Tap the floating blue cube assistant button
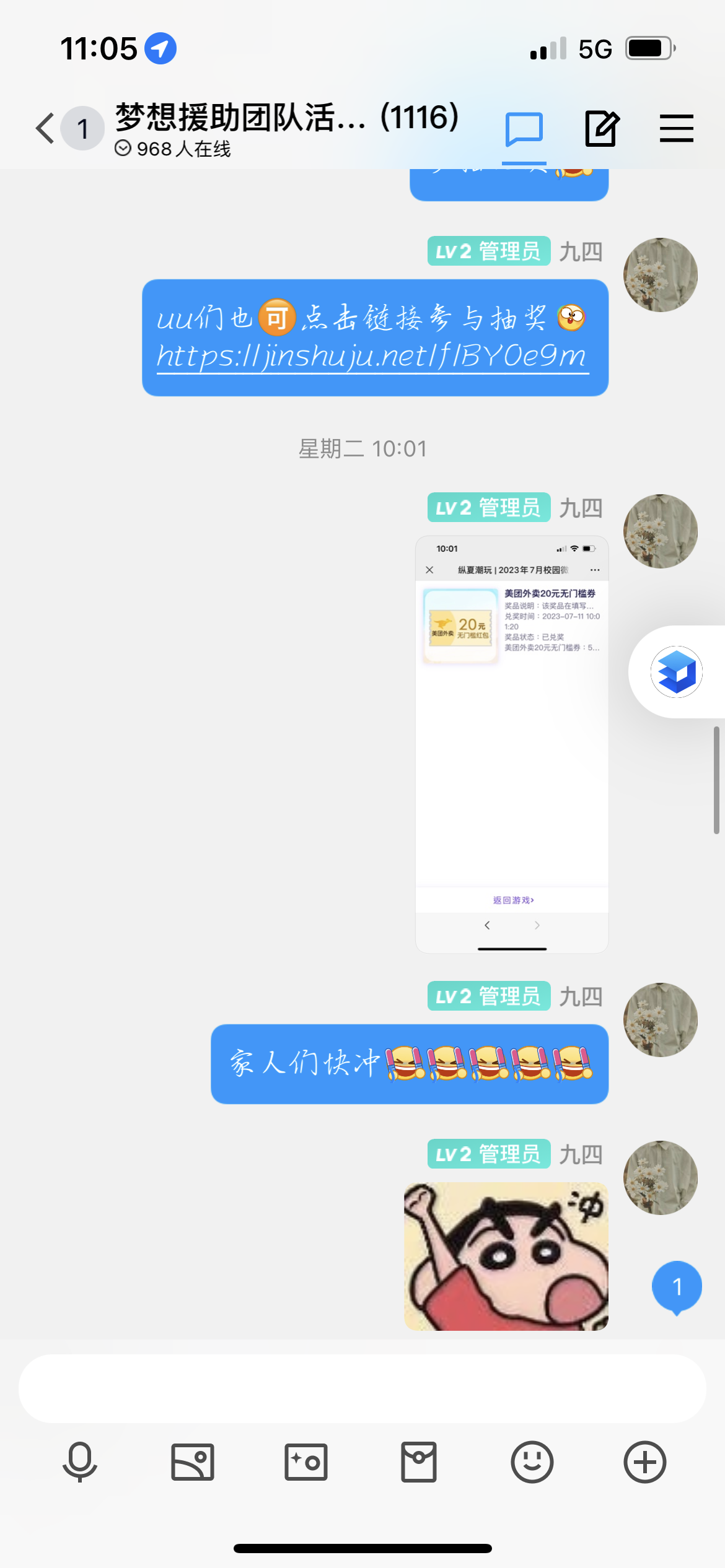Viewport: 725px width, 1568px height. click(x=676, y=672)
